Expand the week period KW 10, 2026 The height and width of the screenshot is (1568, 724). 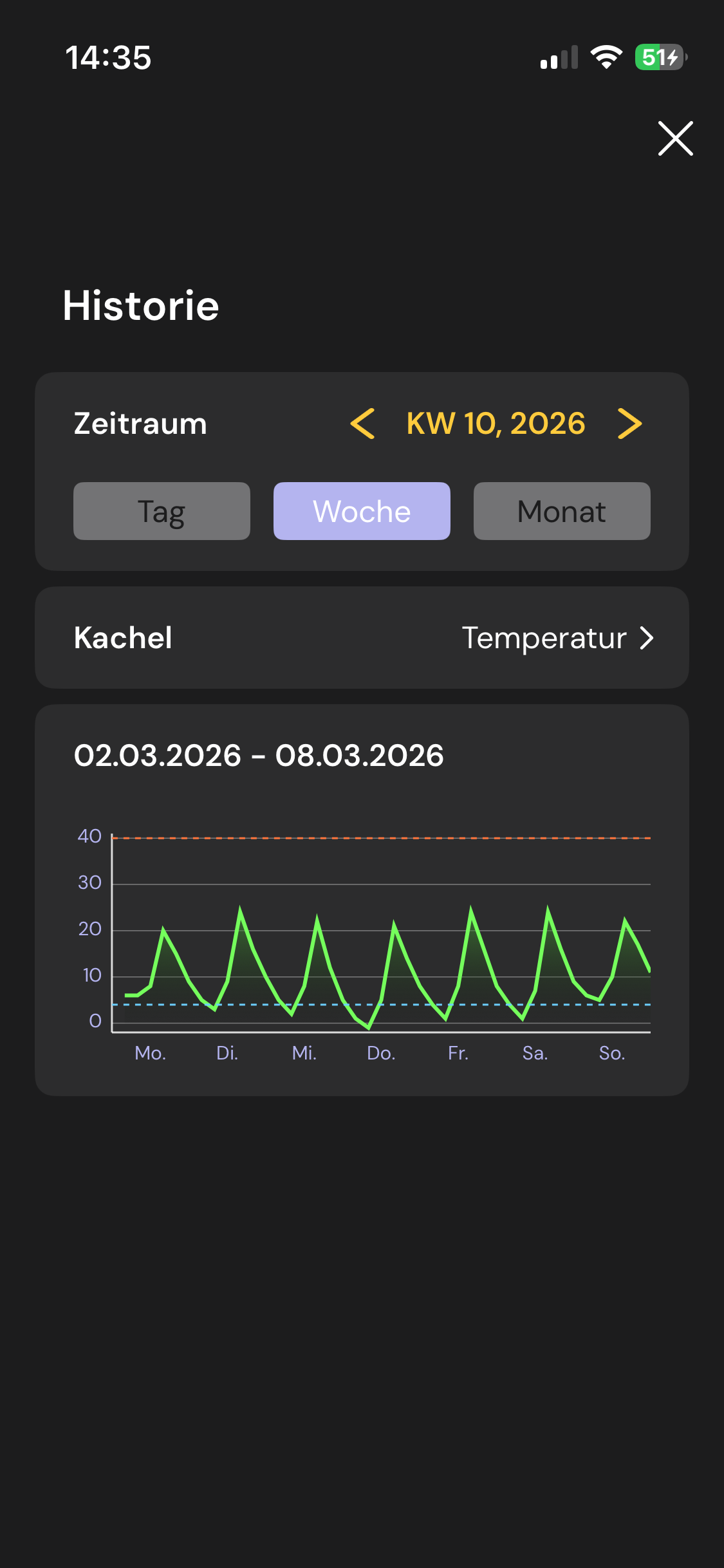(x=495, y=423)
